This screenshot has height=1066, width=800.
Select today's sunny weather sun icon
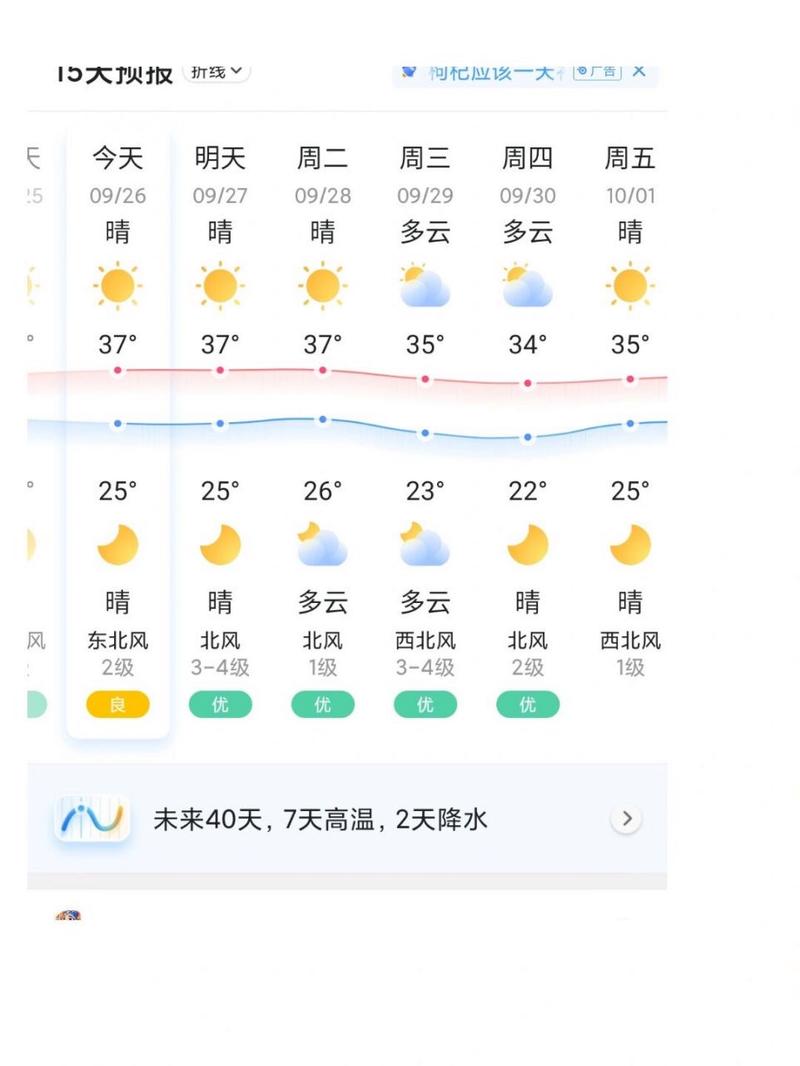pyautogui.click(x=117, y=285)
